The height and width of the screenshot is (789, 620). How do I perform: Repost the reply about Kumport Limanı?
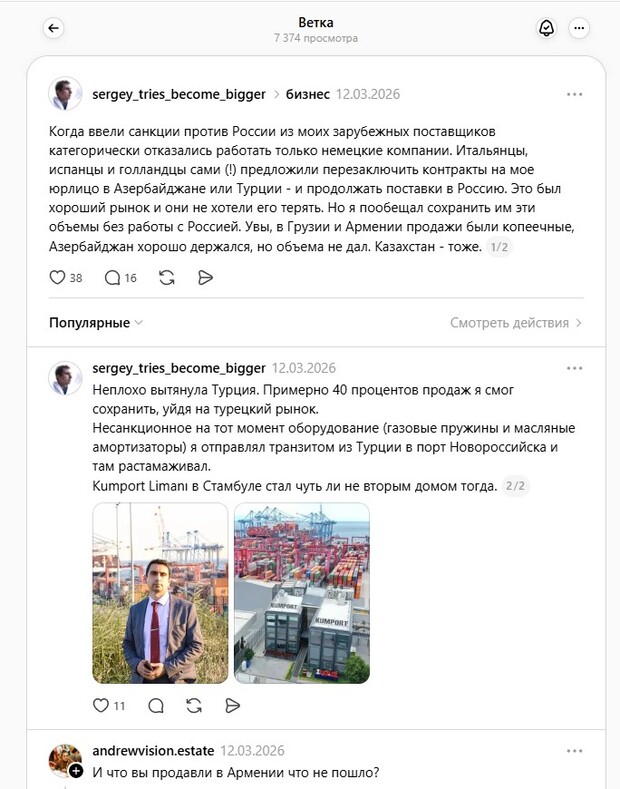[194, 705]
